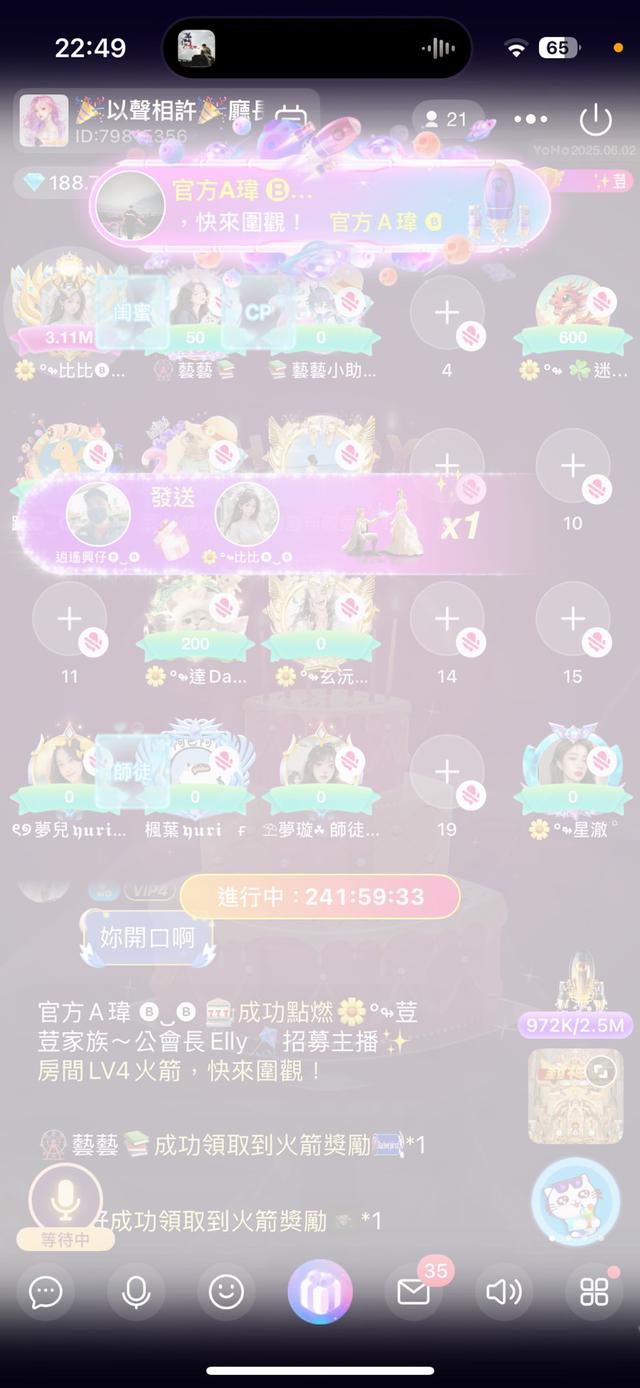Screen dimensions: 640x1388
Task: Open the gift box panel
Action: [x=320, y=1292]
